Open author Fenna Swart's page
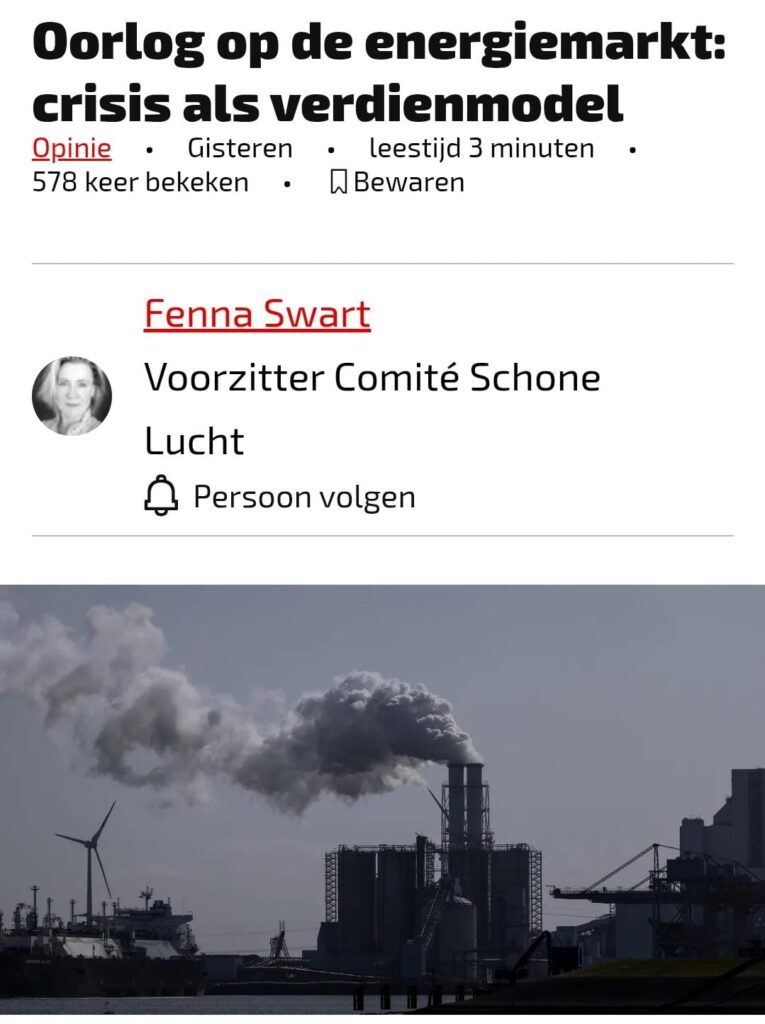 coord(257,314)
